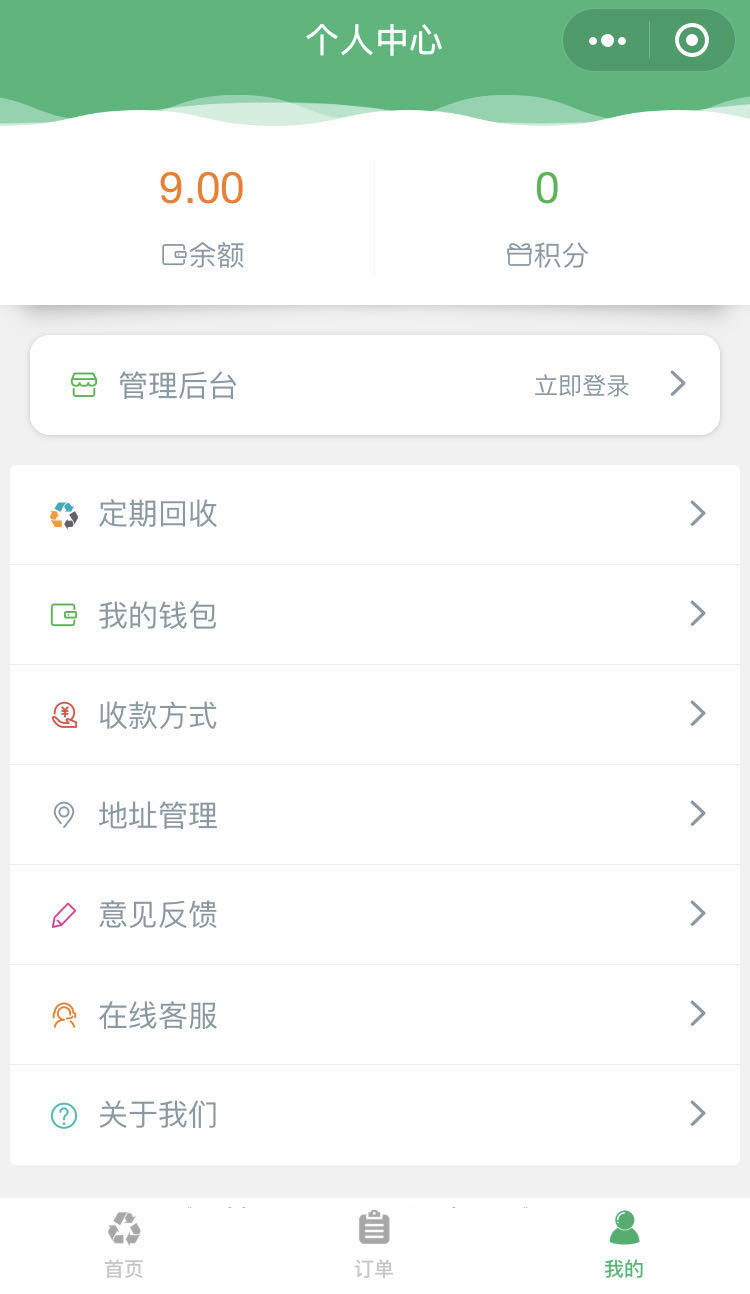Screen dimensions: 750x1294
Task: Open 收款方式 settings
Action: click(375, 714)
